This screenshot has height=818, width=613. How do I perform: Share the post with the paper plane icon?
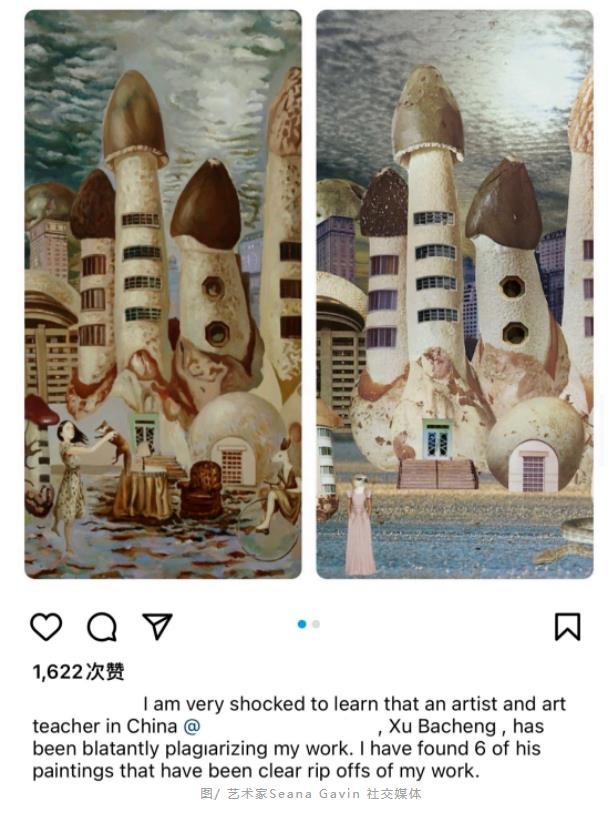(x=157, y=627)
